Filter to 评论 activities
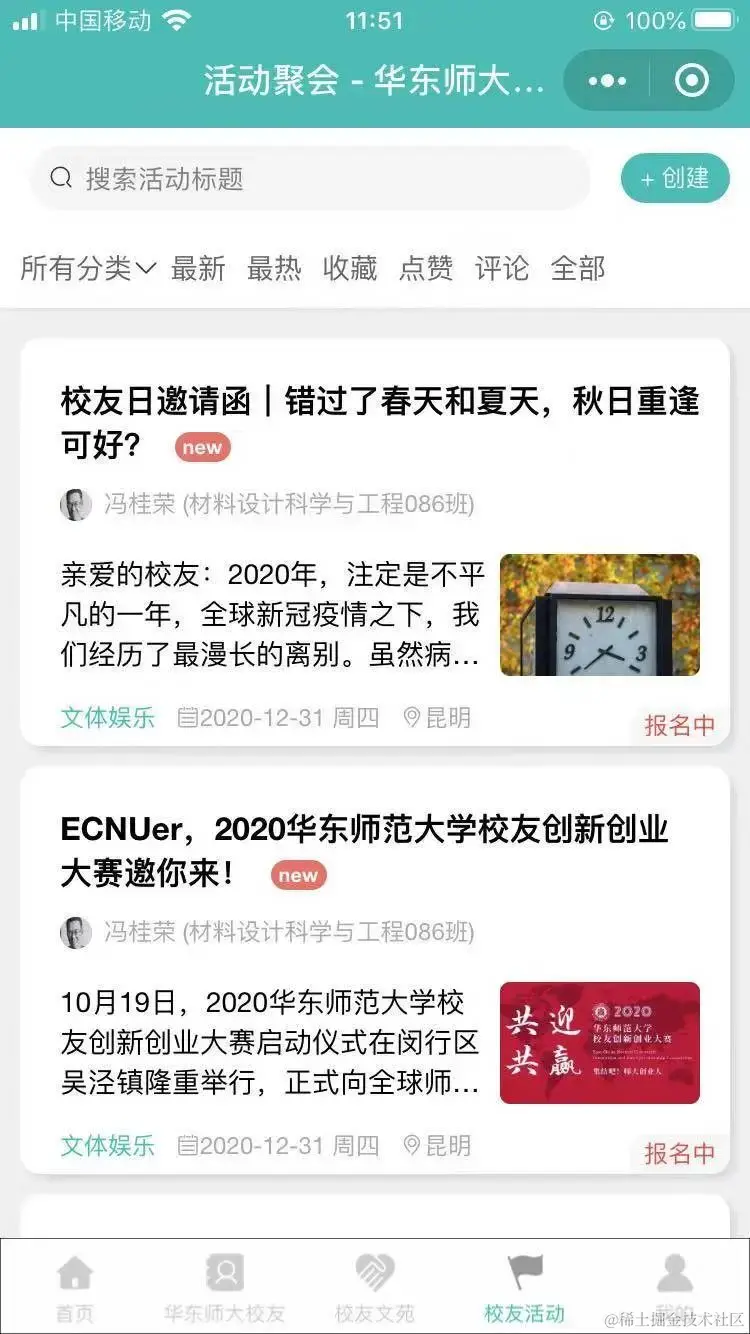Screen dimensions: 750x1334 point(502,268)
